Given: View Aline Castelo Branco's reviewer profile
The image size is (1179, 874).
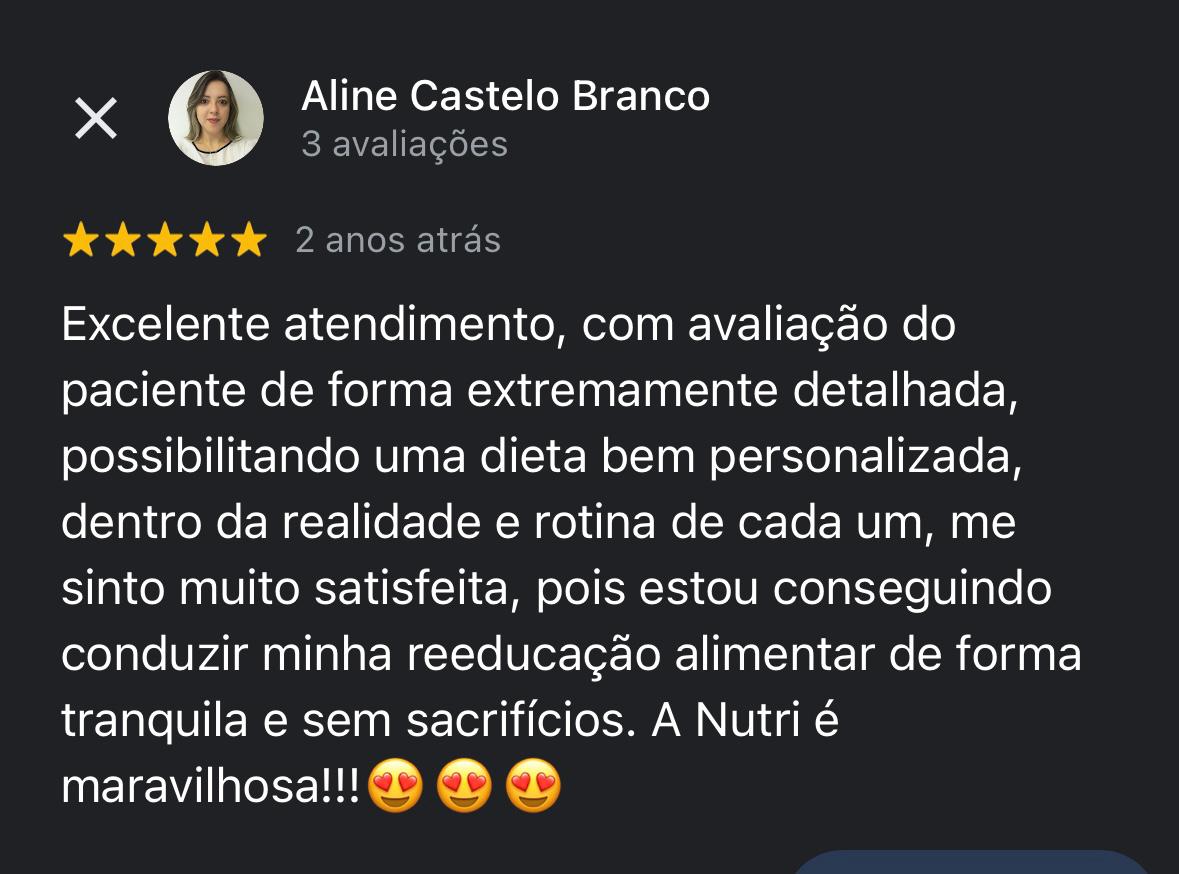Looking at the screenshot, I should (x=505, y=97).
